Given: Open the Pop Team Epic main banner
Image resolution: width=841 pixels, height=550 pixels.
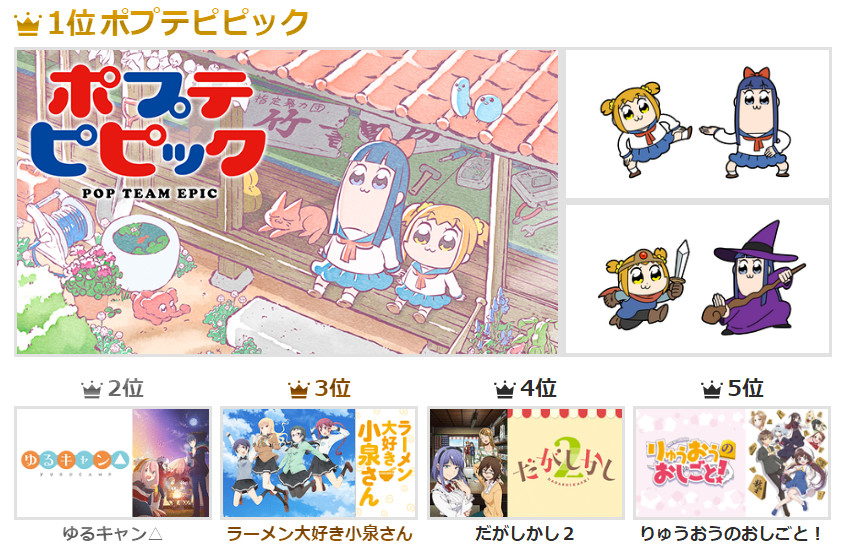Looking at the screenshot, I should click(287, 201).
